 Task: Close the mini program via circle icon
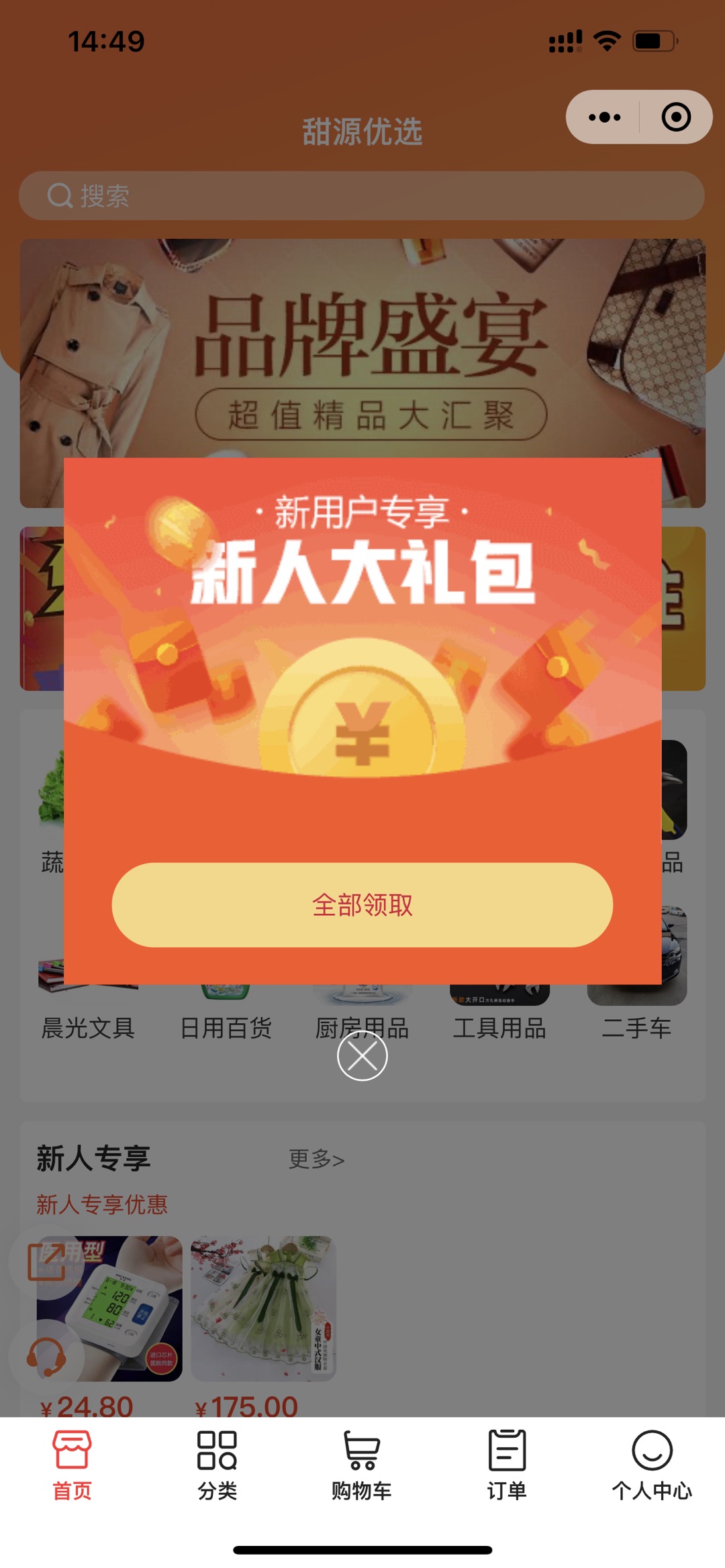pos(675,117)
